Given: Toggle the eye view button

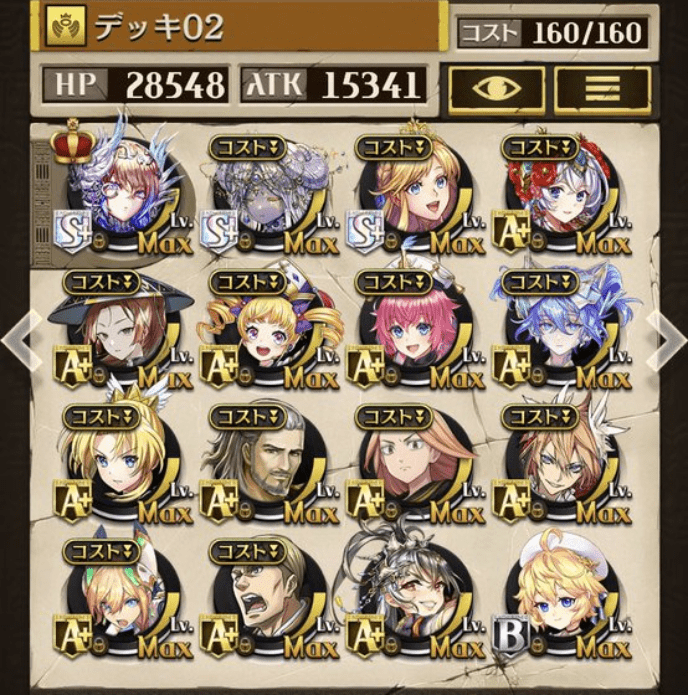Looking at the screenshot, I should pos(497,89).
